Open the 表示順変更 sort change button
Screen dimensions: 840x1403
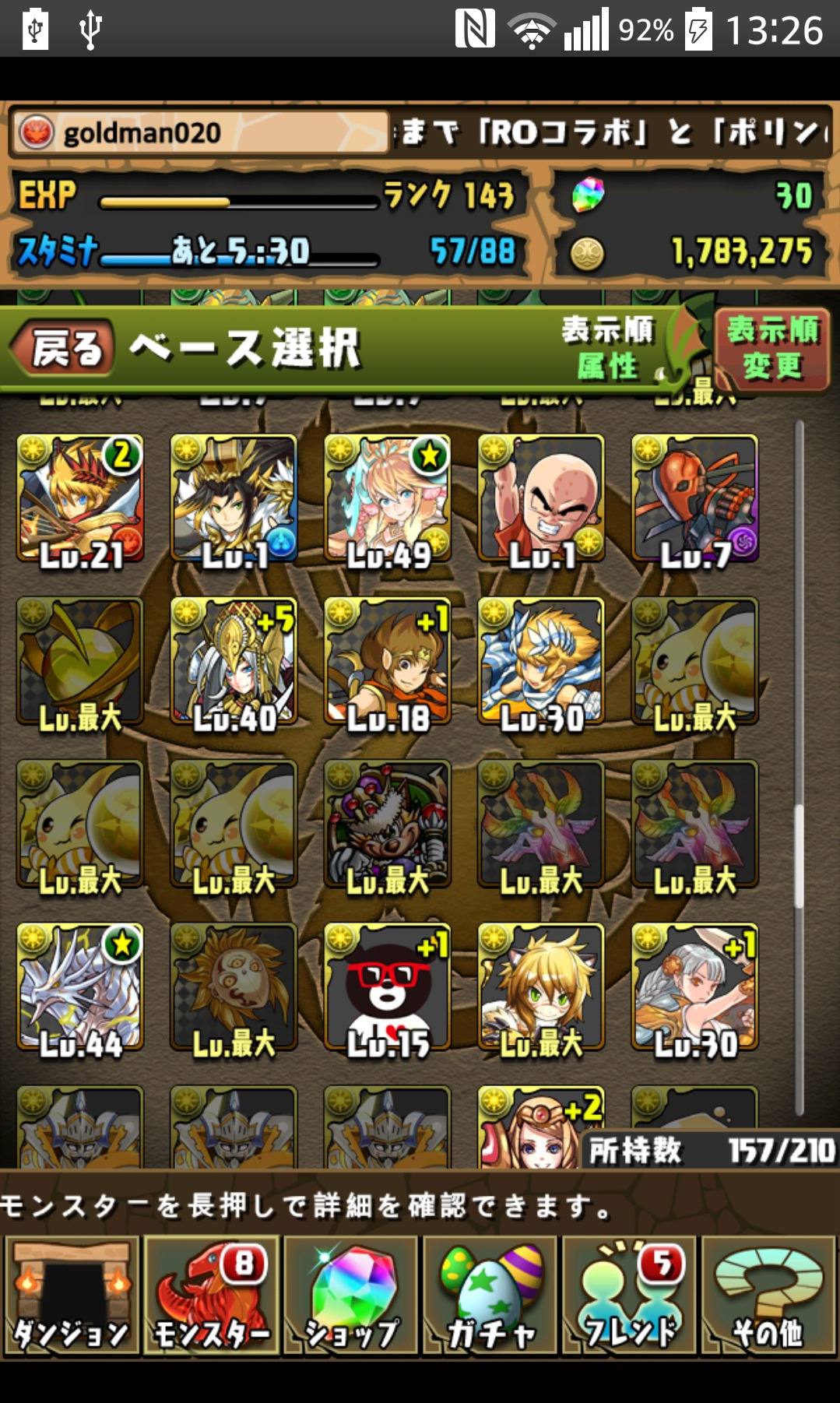pos(771,349)
